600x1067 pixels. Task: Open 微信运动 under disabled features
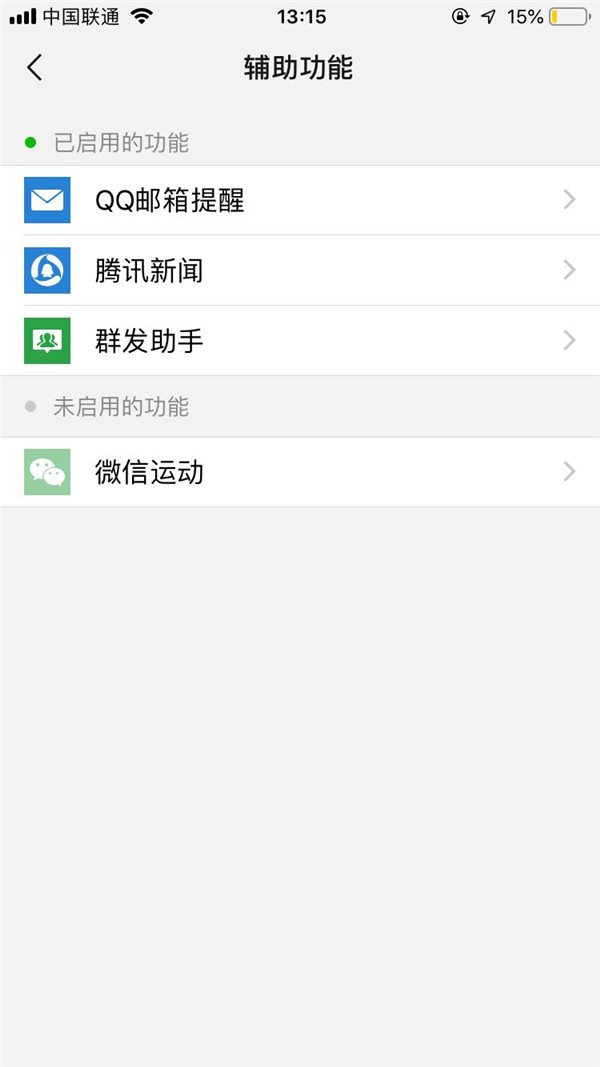pyautogui.click(x=300, y=472)
